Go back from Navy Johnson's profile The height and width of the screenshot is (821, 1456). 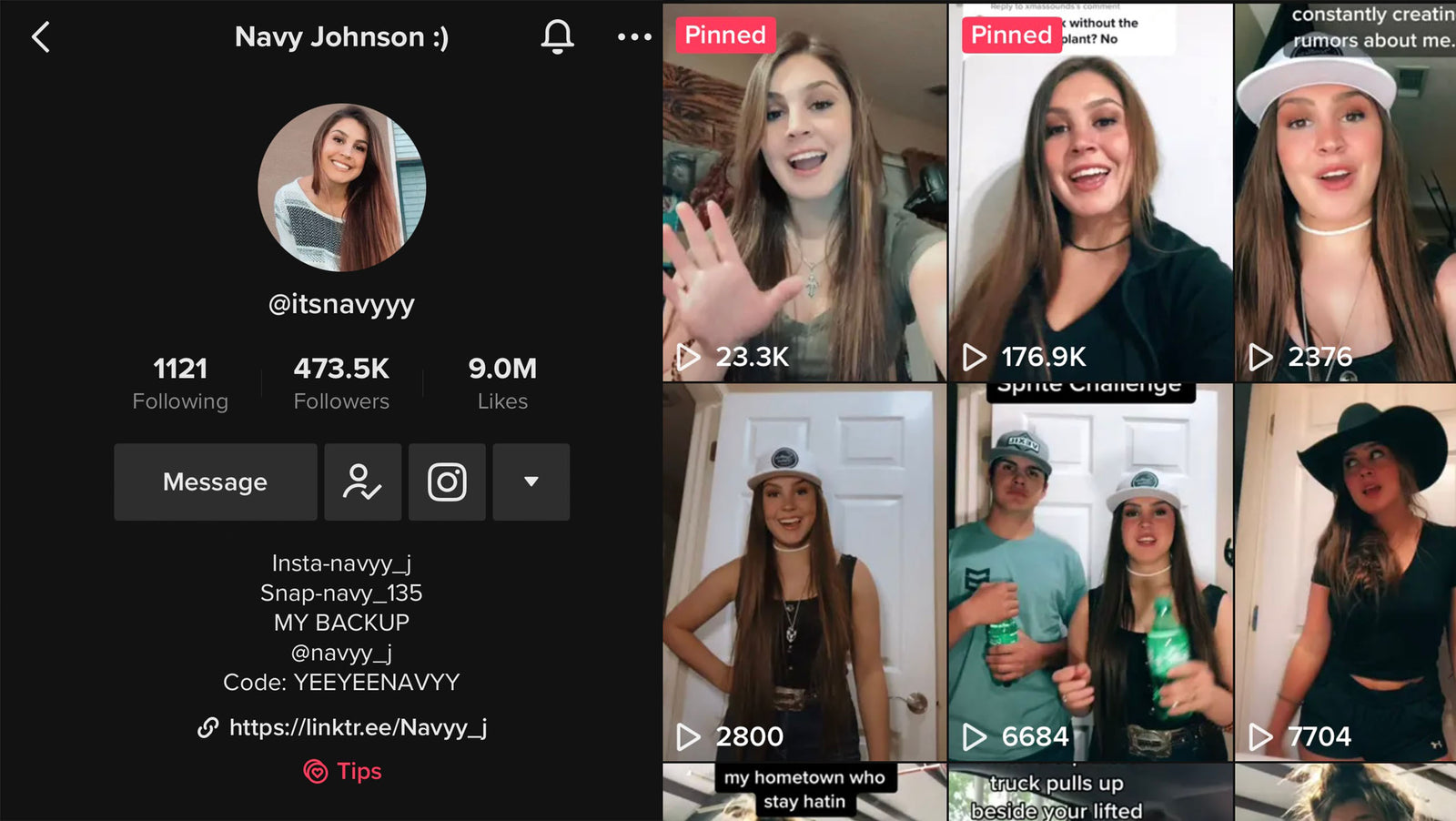pos(41,37)
